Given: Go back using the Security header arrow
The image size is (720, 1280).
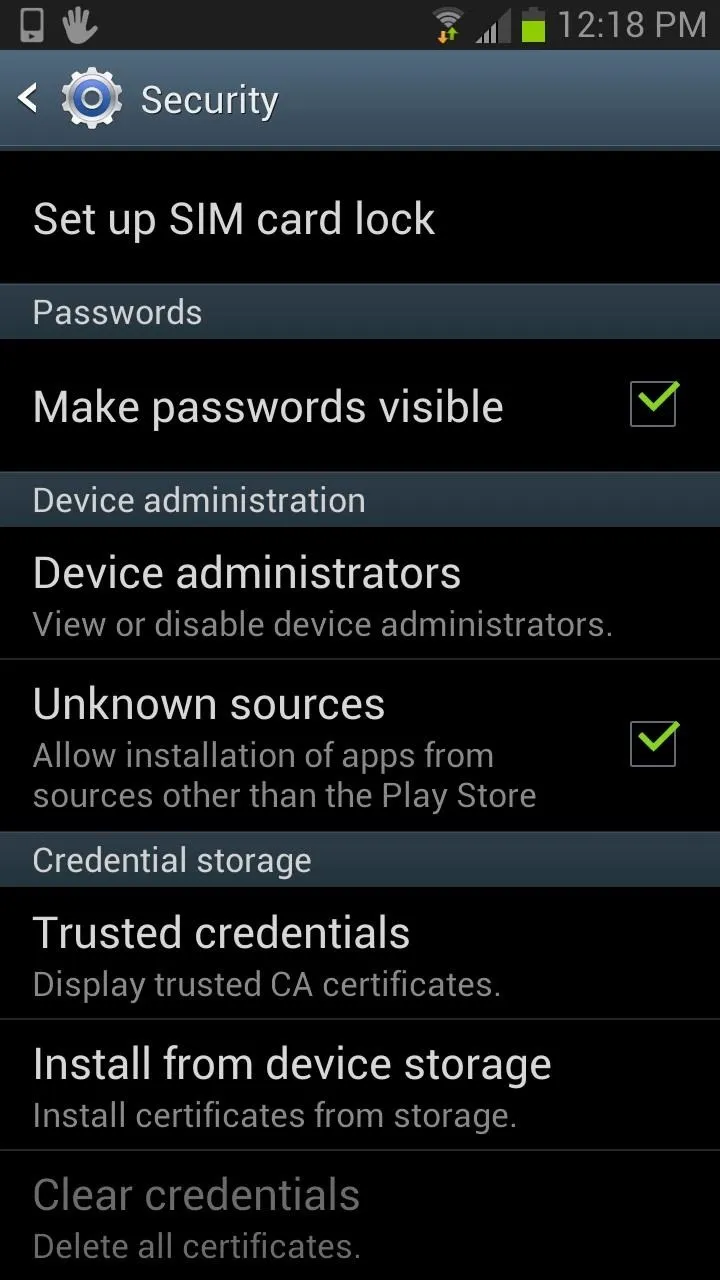Looking at the screenshot, I should pyautogui.click(x=28, y=98).
